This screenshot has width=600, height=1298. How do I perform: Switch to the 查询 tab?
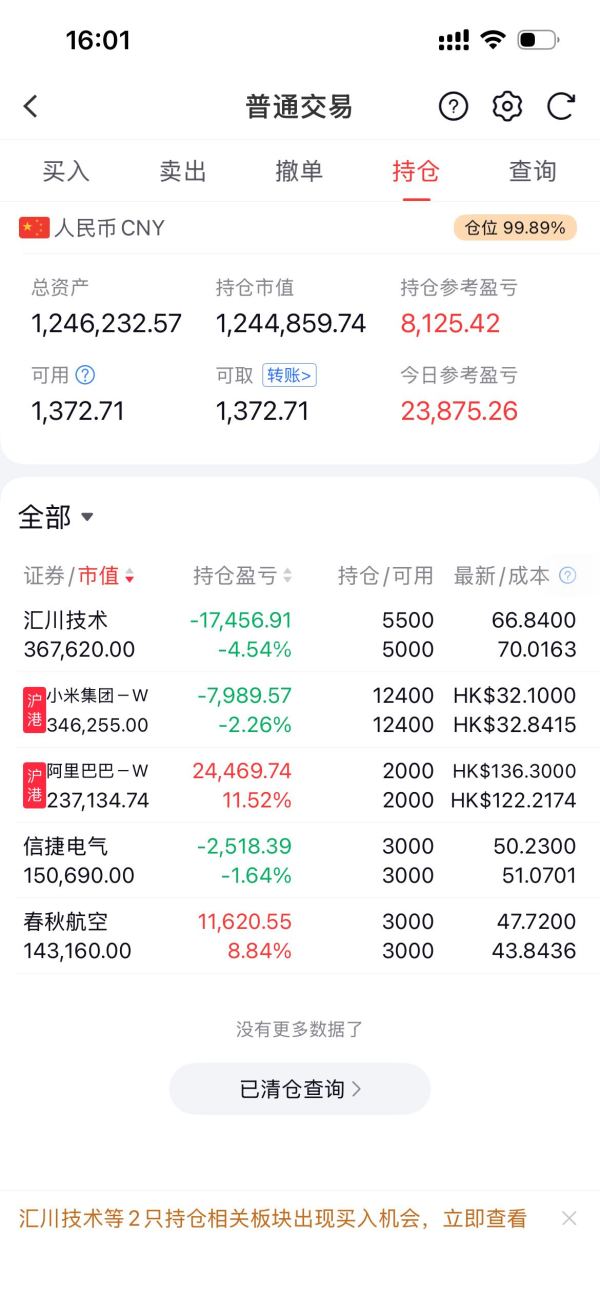pos(532,171)
